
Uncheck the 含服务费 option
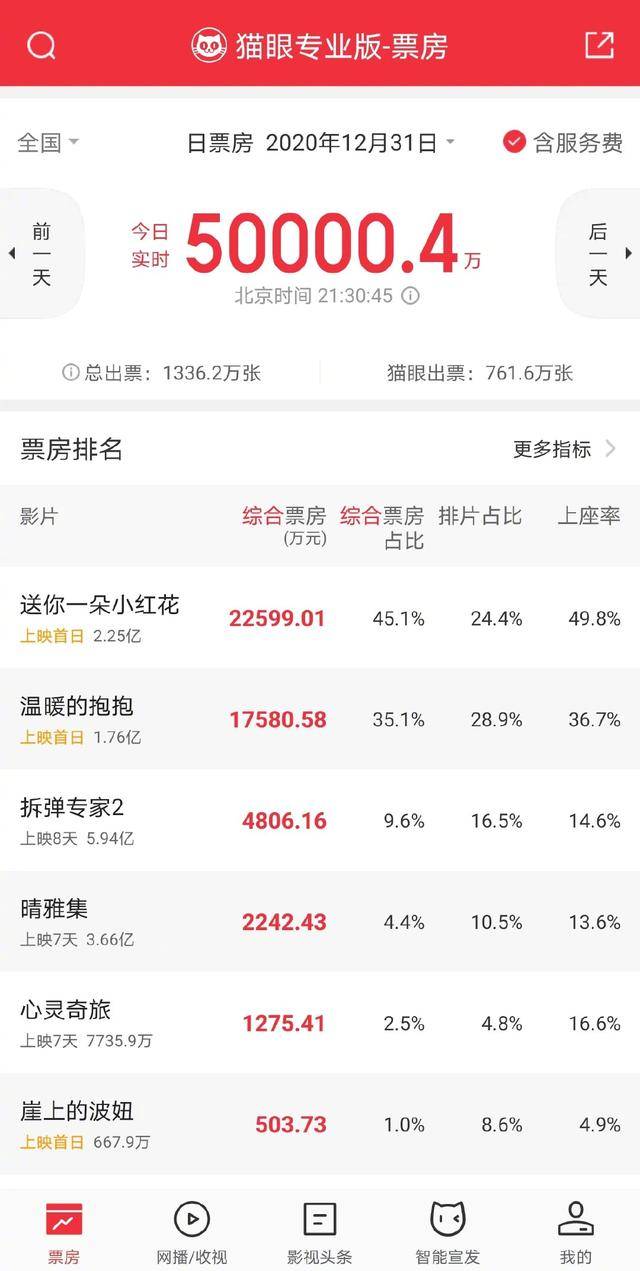click(x=563, y=143)
